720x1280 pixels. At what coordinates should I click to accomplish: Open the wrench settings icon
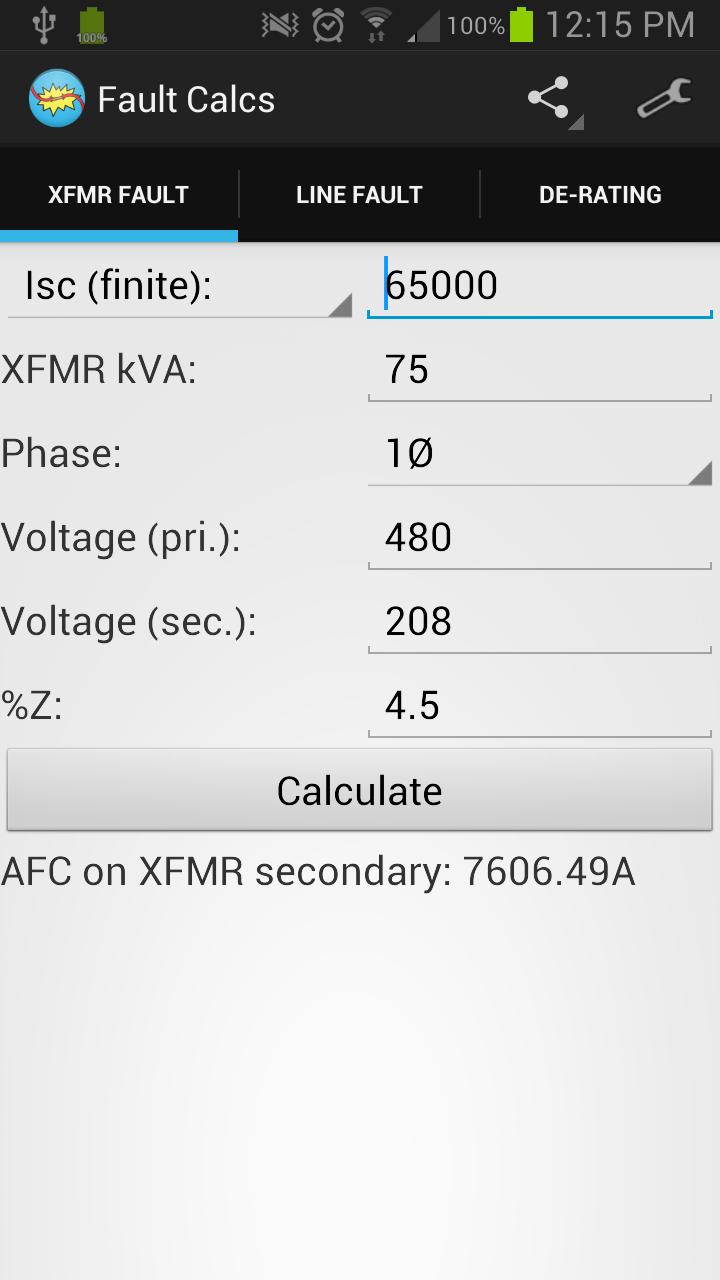click(664, 100)
